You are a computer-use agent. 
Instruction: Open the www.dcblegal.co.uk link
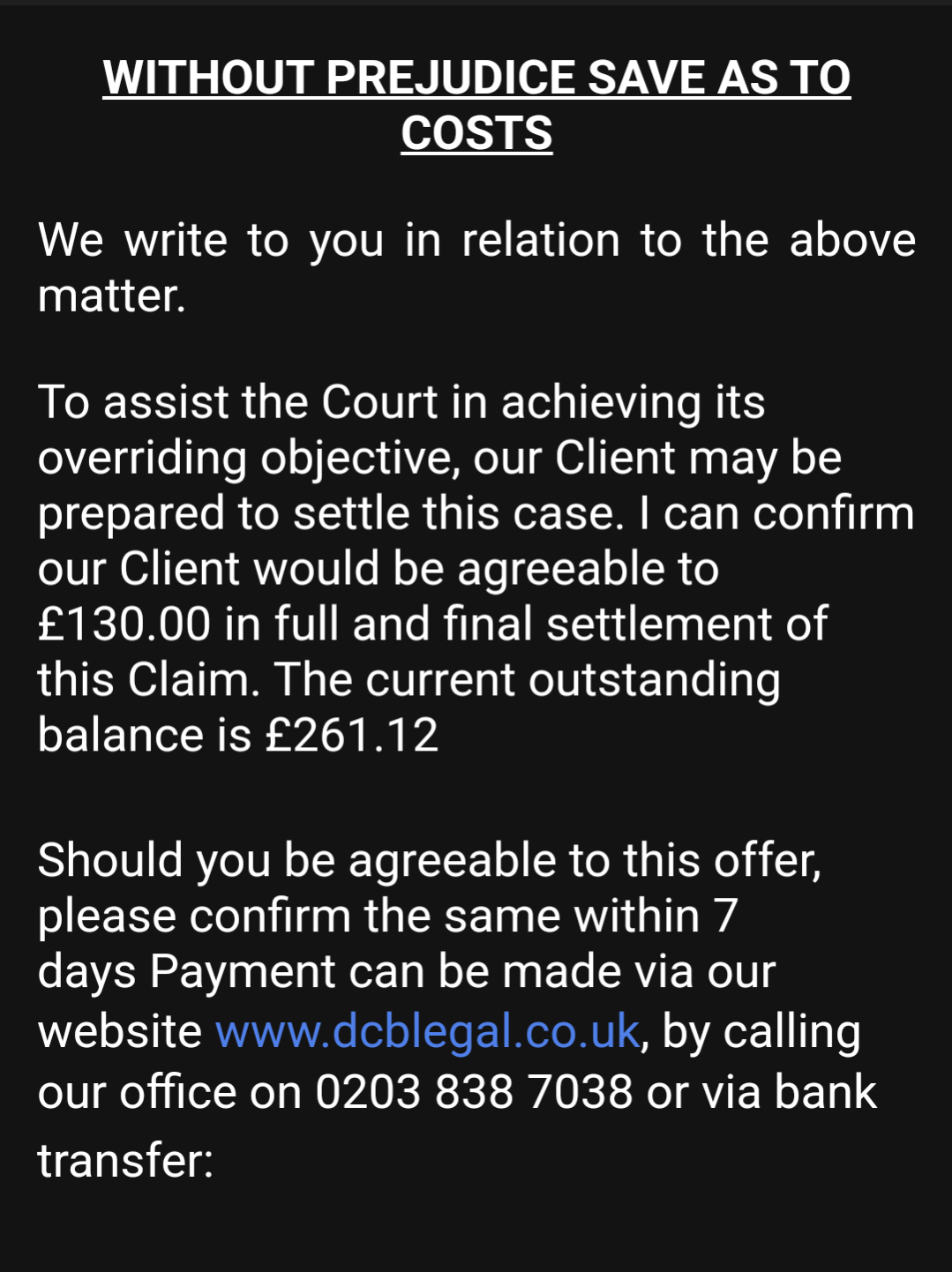click(x=427, y=1032)
